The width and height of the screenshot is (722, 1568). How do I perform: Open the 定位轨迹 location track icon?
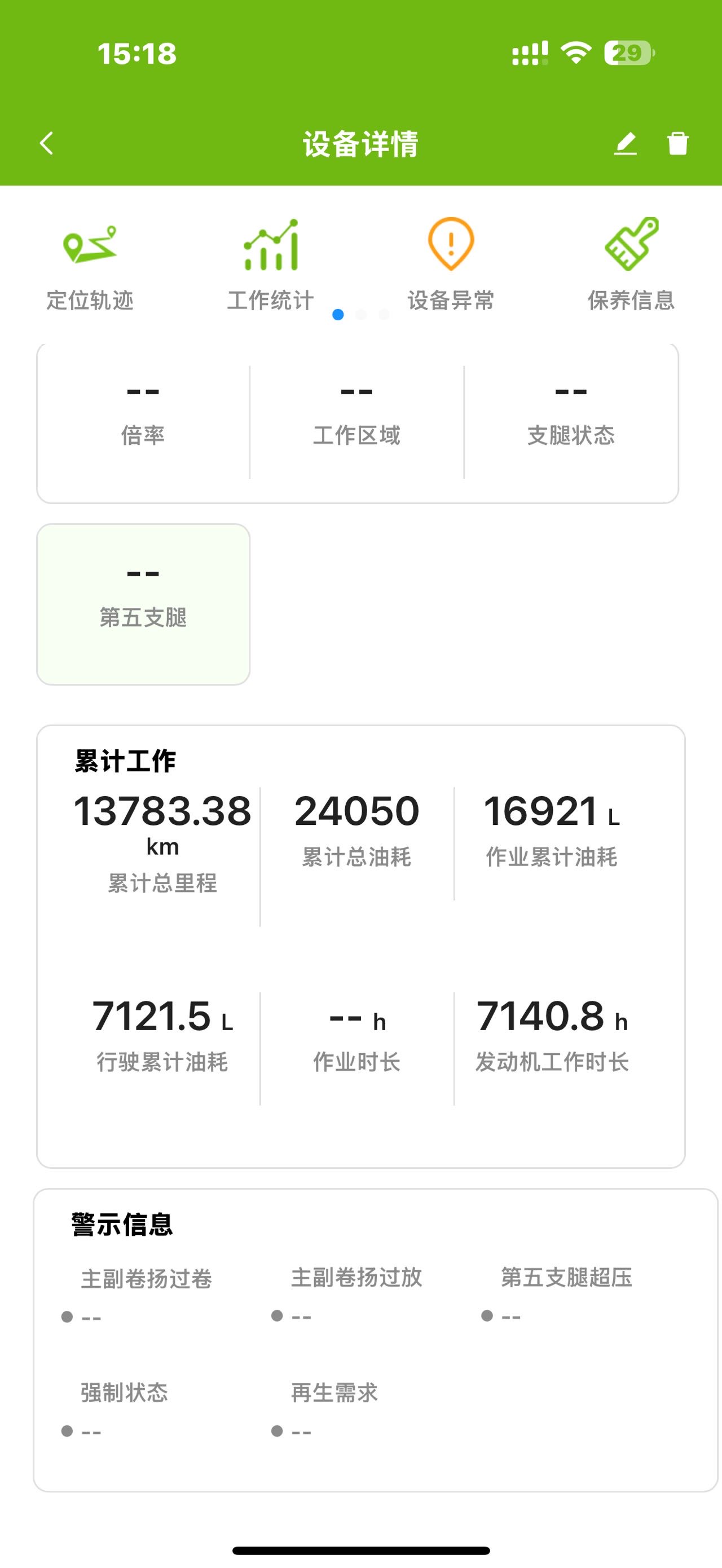tap(91, 249)
